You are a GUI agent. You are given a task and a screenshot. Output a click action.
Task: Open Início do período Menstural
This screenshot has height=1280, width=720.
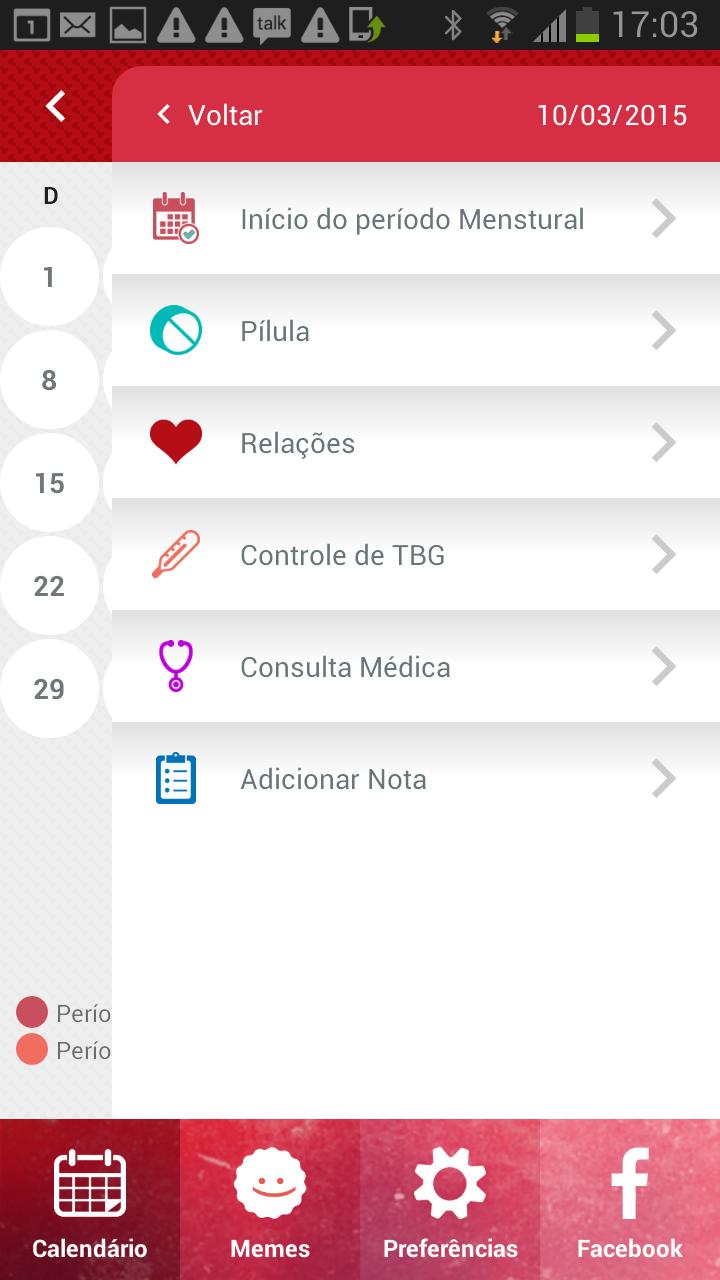click(415, 219)
